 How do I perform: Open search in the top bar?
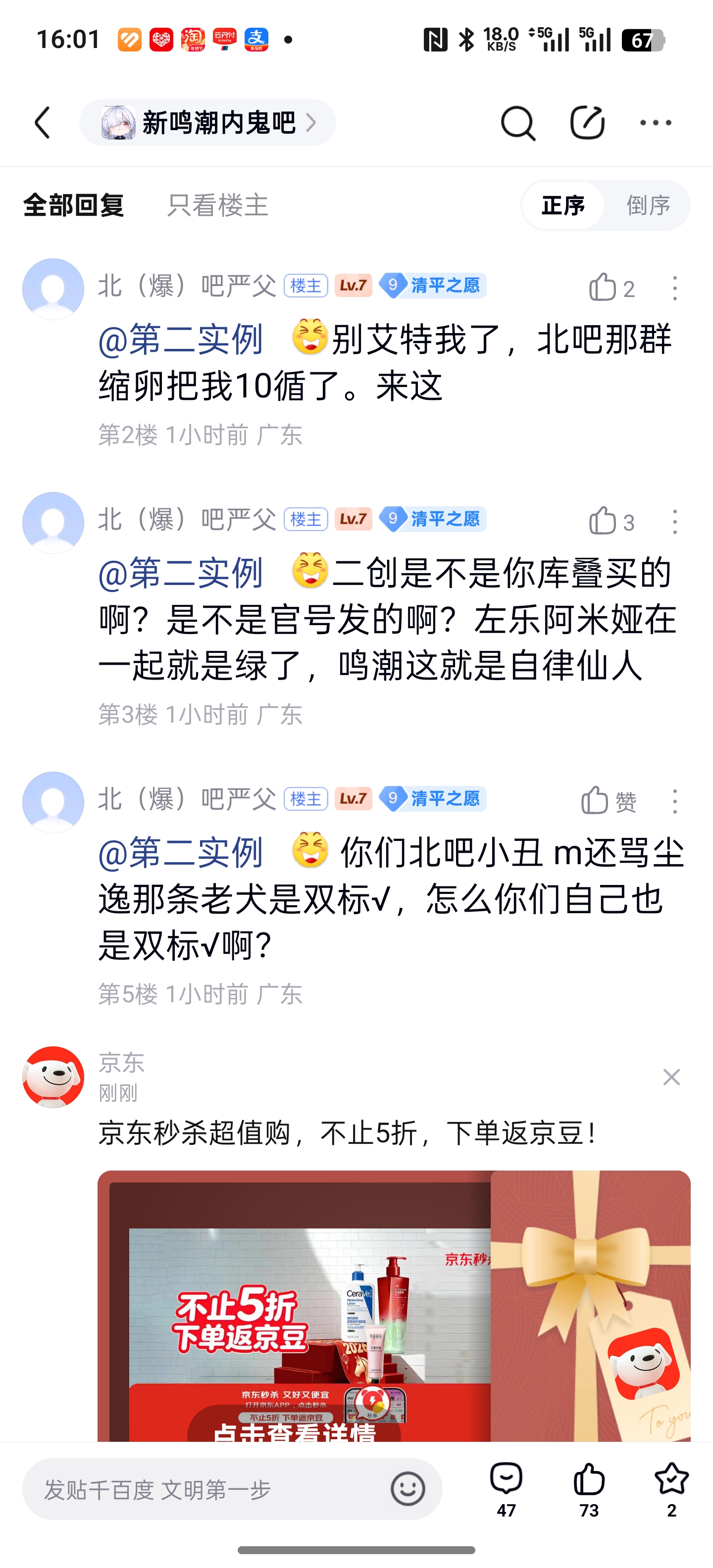pyautogui.click(x=517, y=123)
